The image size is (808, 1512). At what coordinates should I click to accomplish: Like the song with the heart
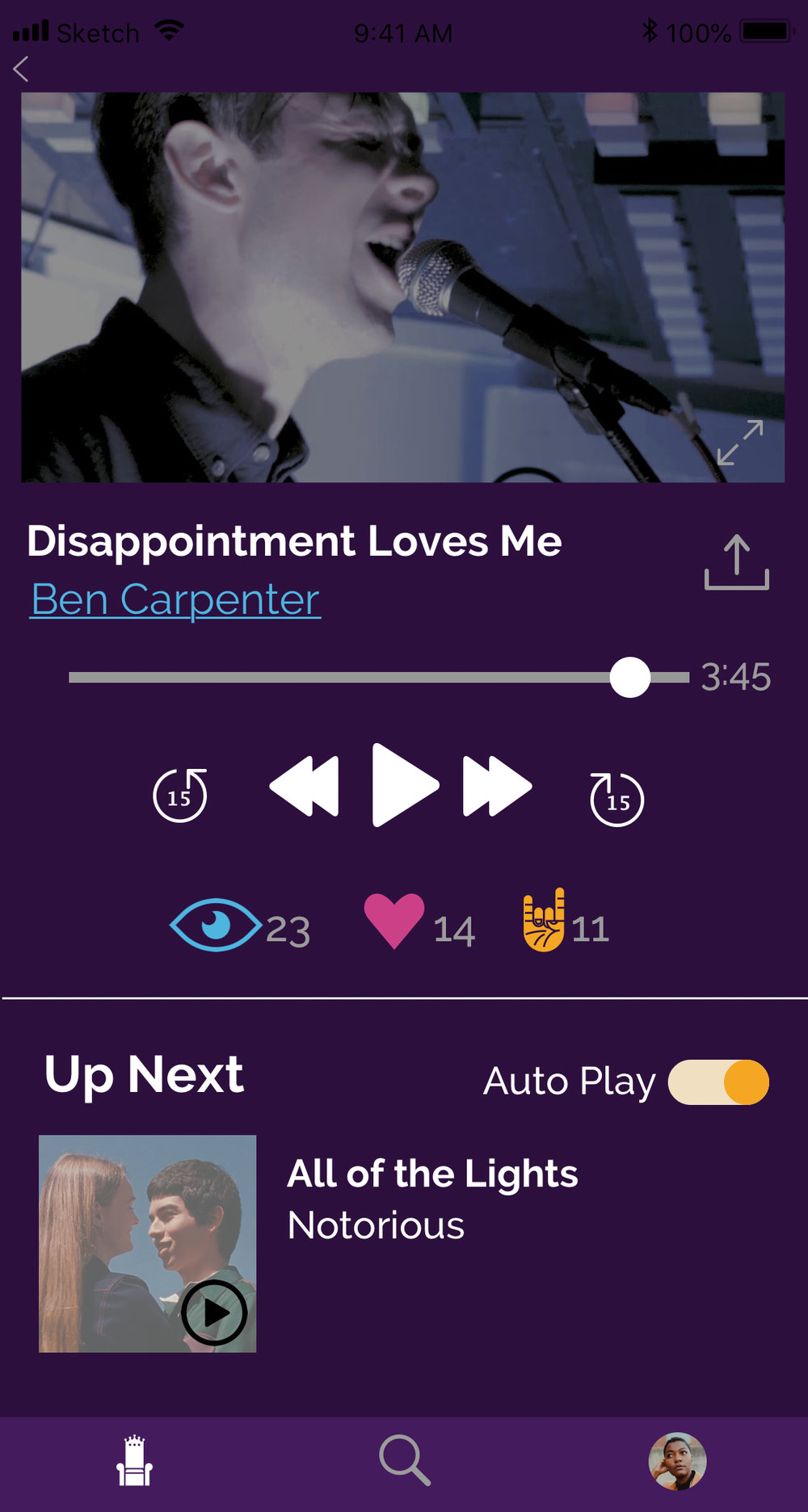coord(394,921)
